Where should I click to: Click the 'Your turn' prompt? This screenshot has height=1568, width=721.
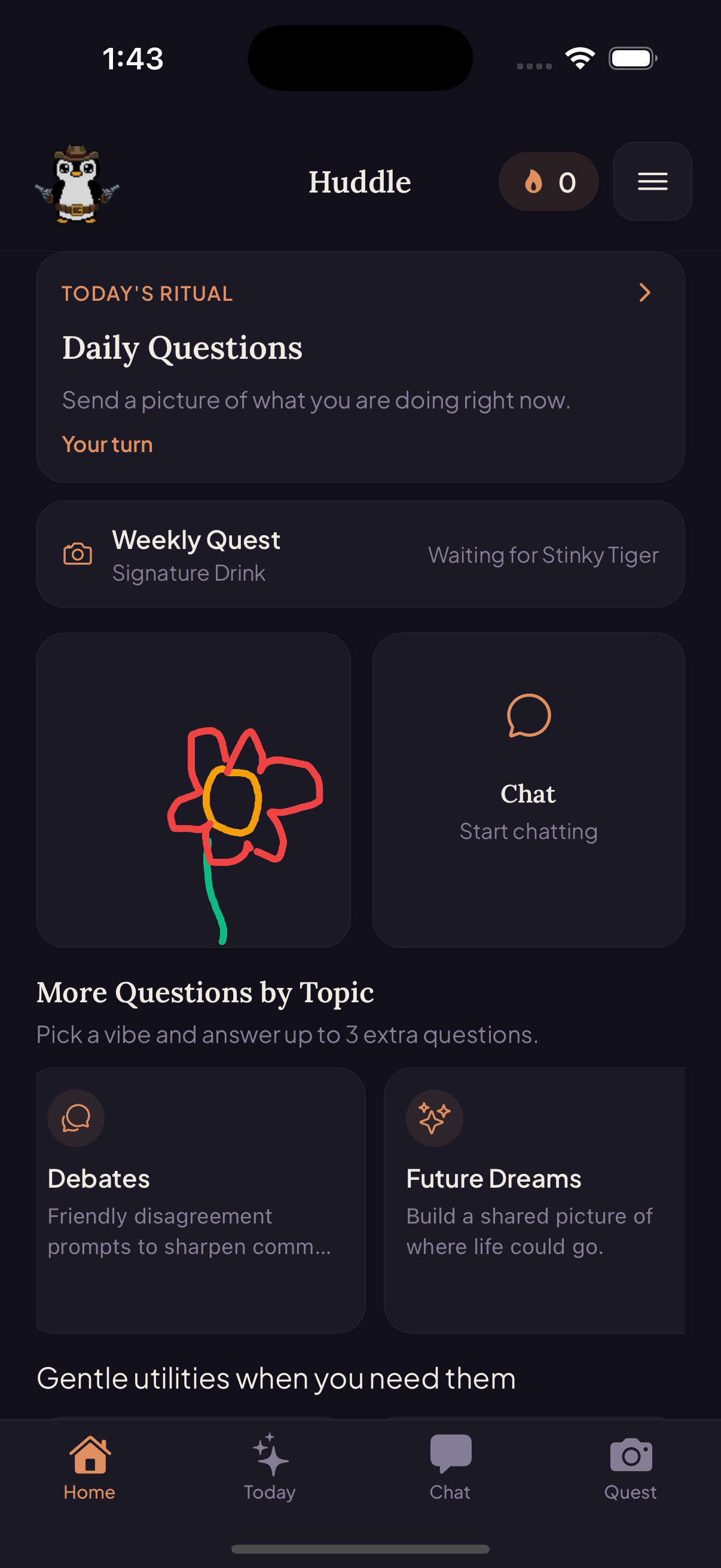(107, 444)
